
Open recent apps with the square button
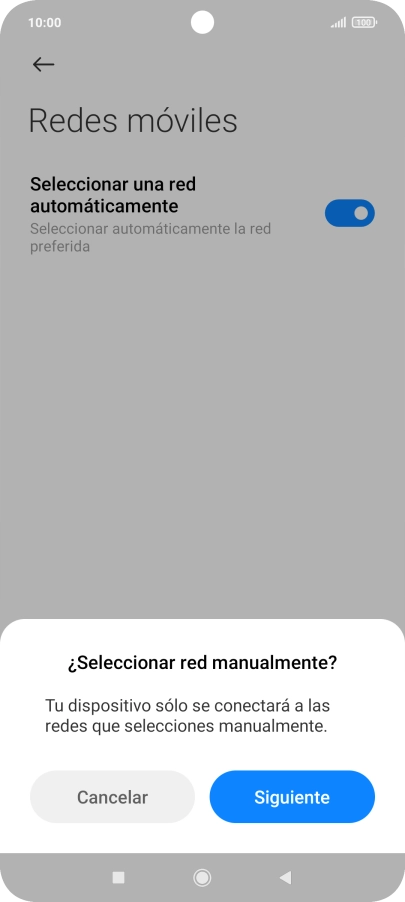click(119, 877)
